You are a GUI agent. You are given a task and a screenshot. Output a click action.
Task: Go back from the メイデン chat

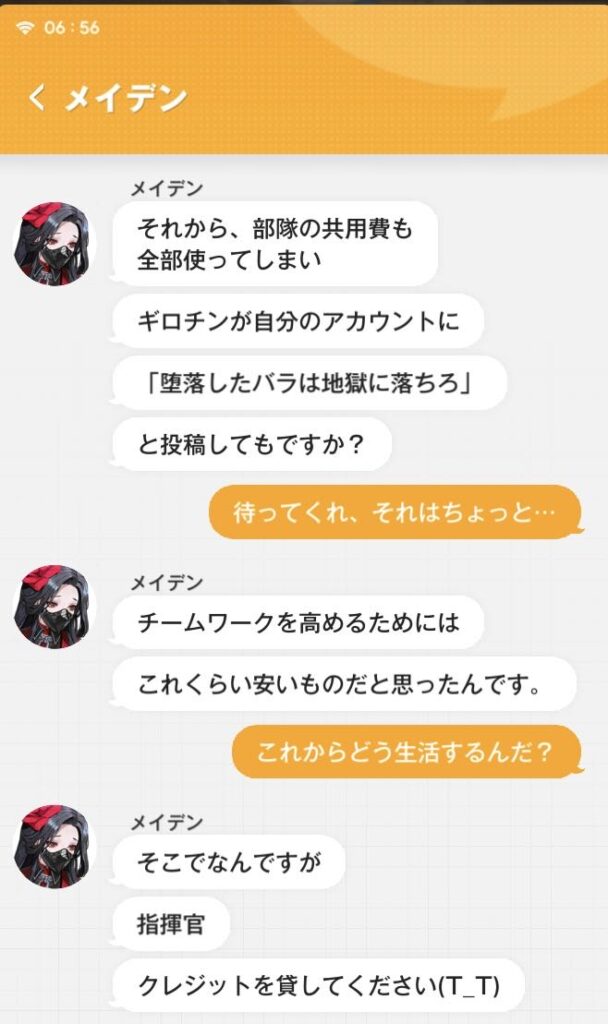[x=37, y=98]
